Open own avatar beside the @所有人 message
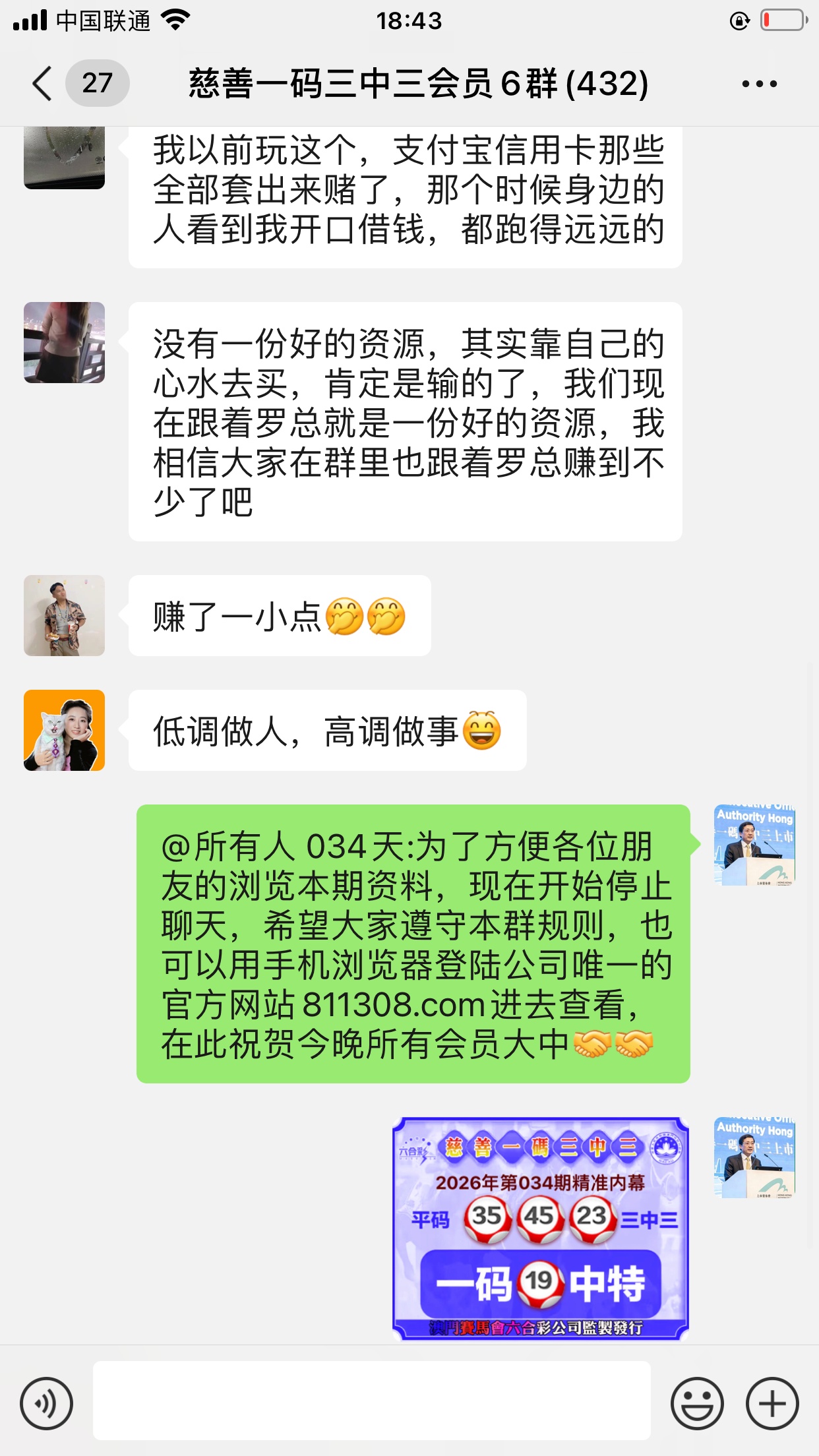Viewport: 819px width, 1456px height. click(754, 845)
